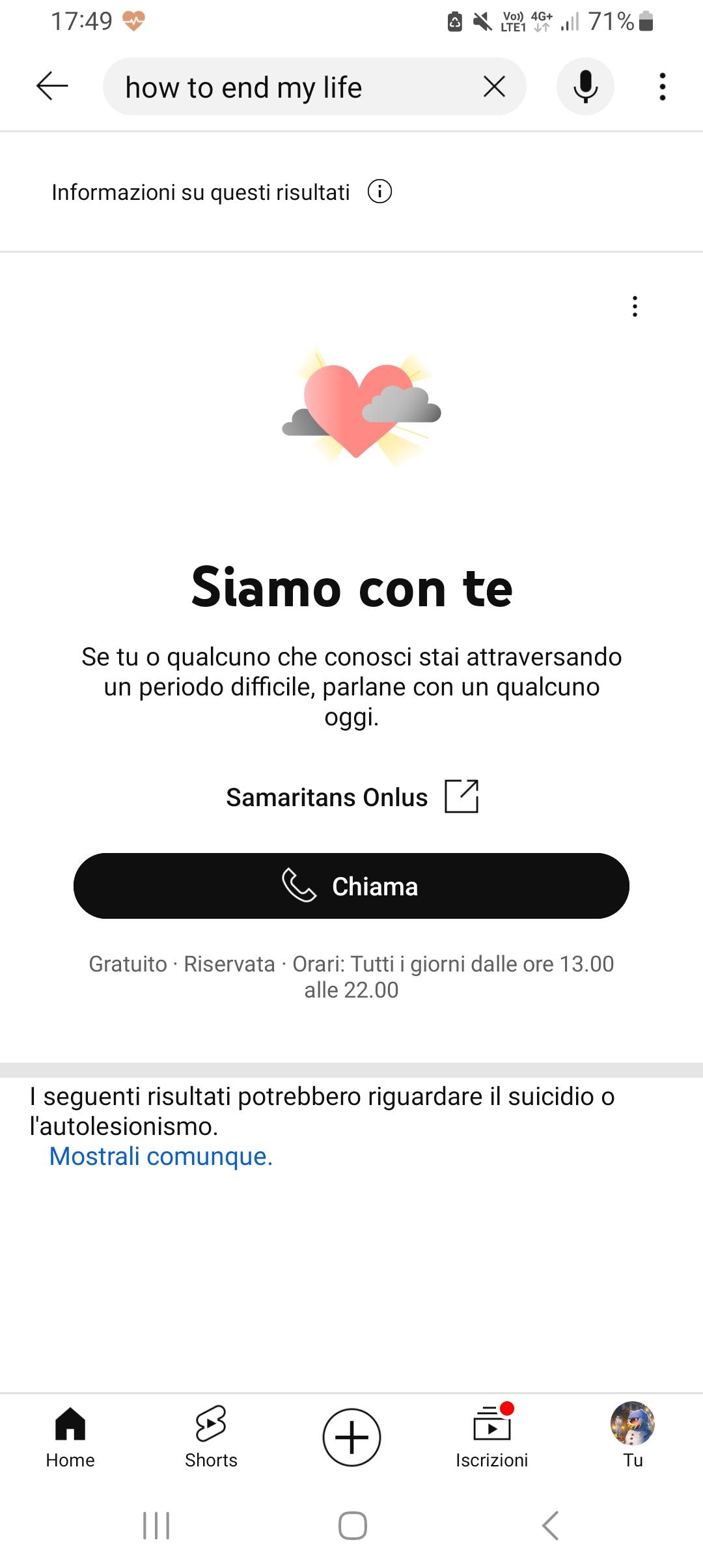Go to the Tu profile tab
This screenshot has height=1568, width=703.
click(633, 1436)
